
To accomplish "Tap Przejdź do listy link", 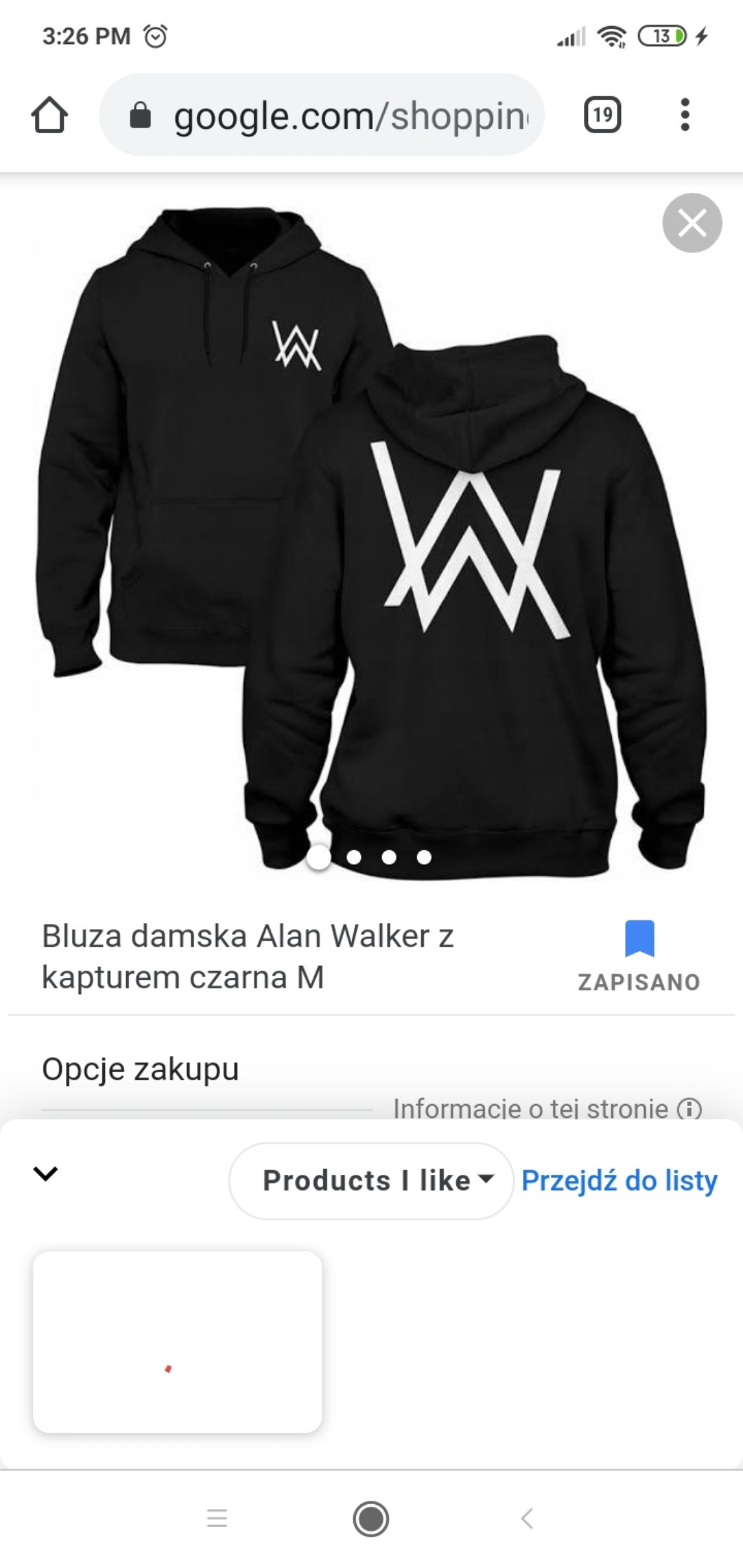I will [x=619, y=1180].
